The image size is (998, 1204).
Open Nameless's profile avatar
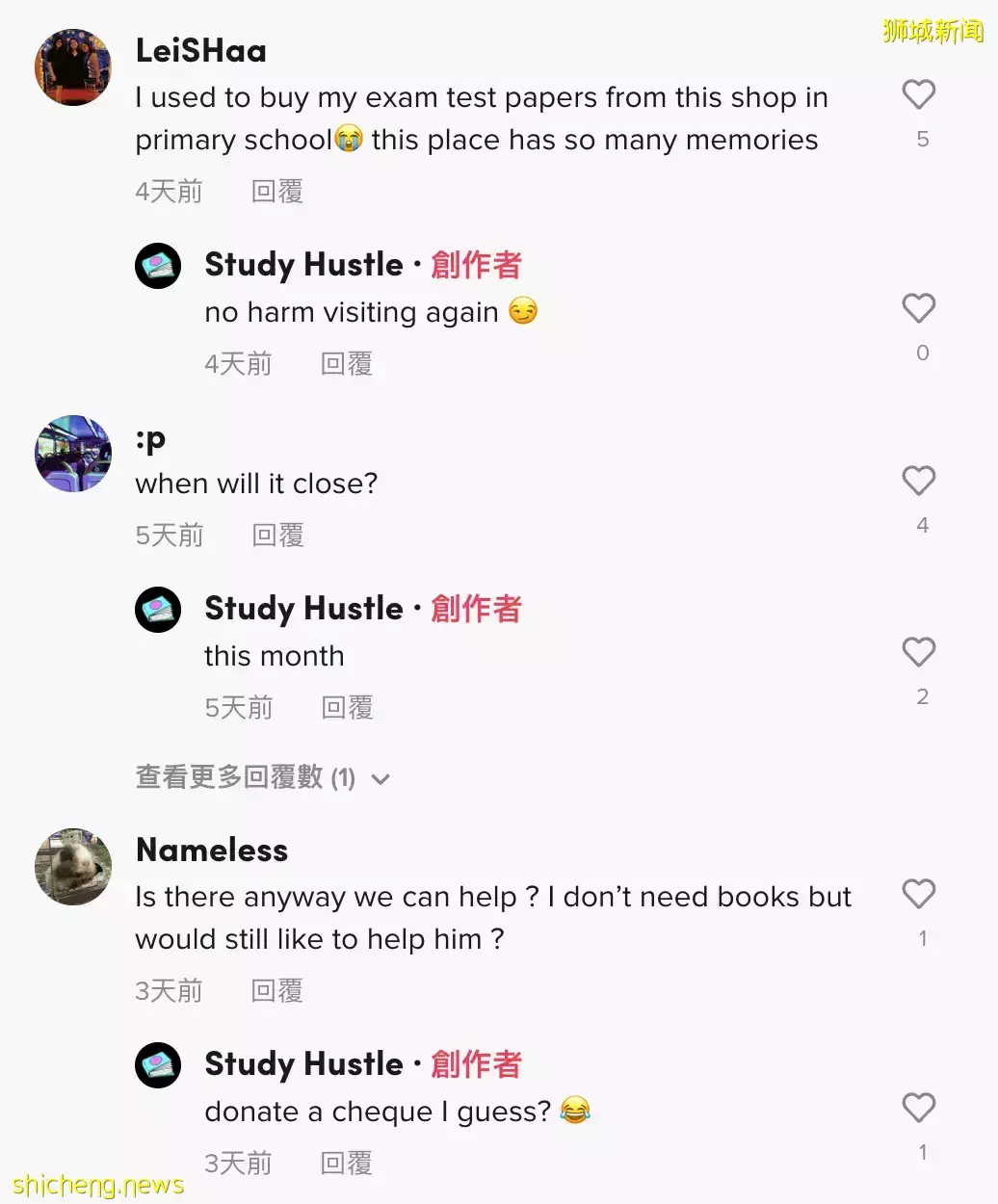(x=73, y=867)
